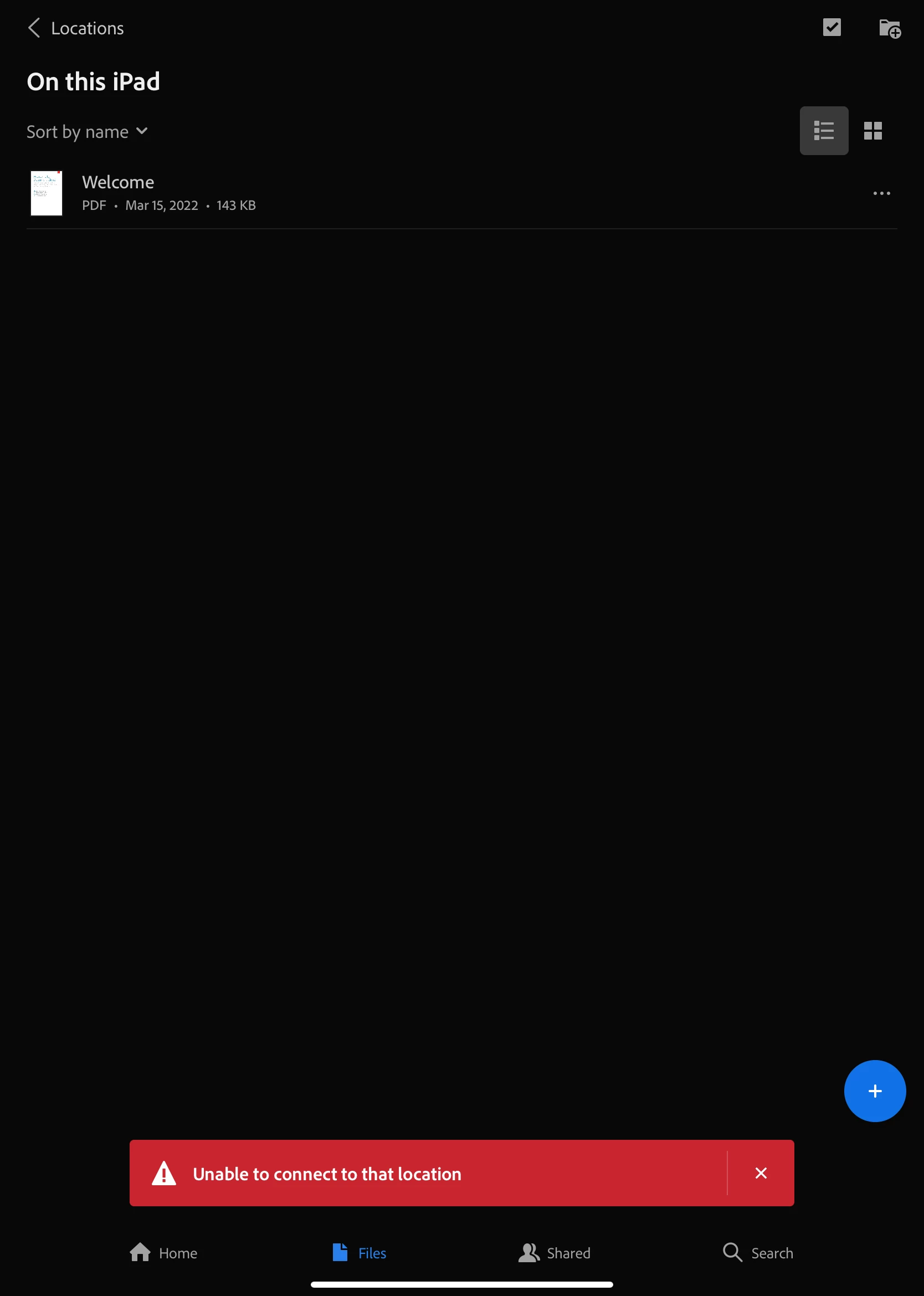Switch to list view
Viewport: 924px width, 1296px height.
click(823, 131)
